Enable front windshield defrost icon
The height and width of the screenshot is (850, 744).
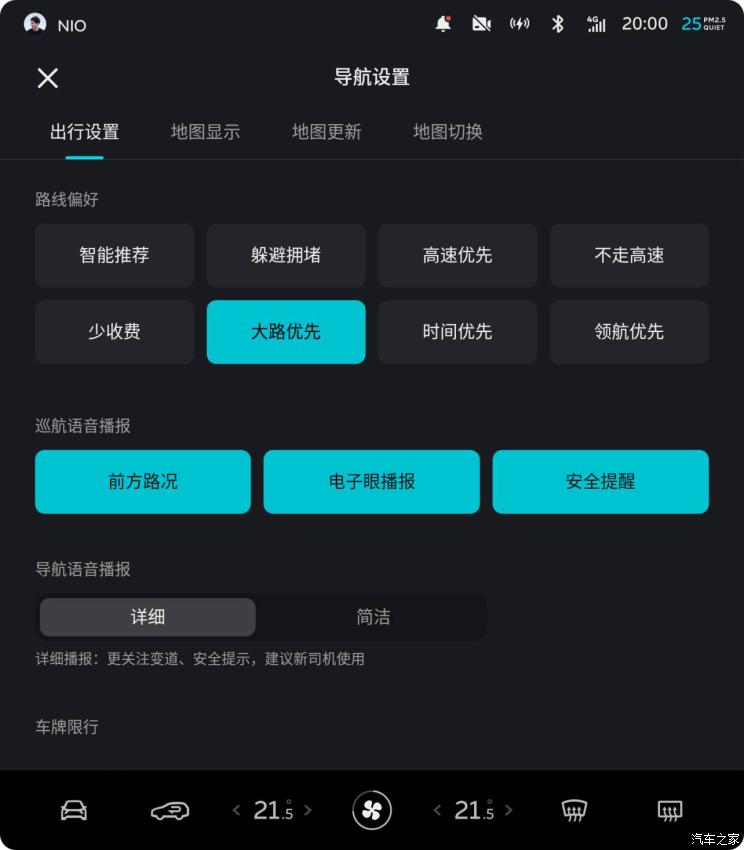tap(574, 810)
